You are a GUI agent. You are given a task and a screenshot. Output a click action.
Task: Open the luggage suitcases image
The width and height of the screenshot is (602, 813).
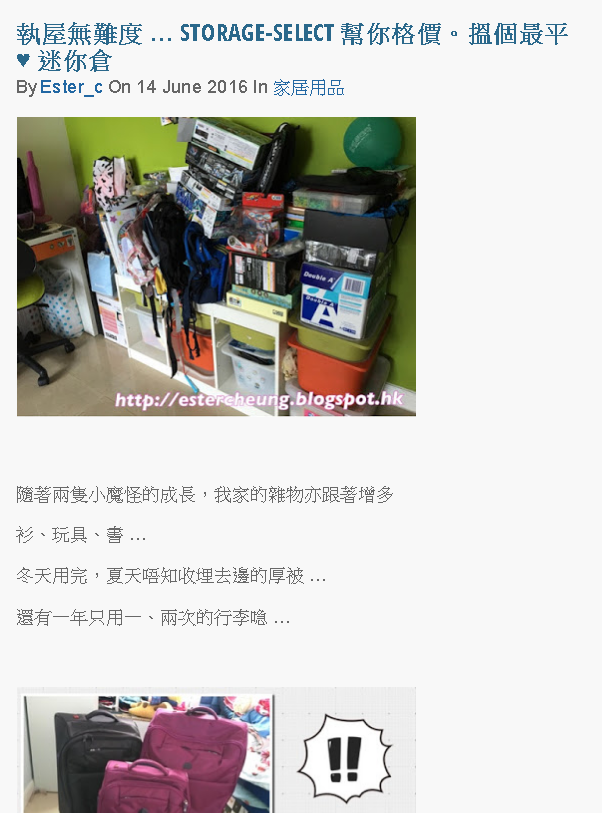pos(216,752)
